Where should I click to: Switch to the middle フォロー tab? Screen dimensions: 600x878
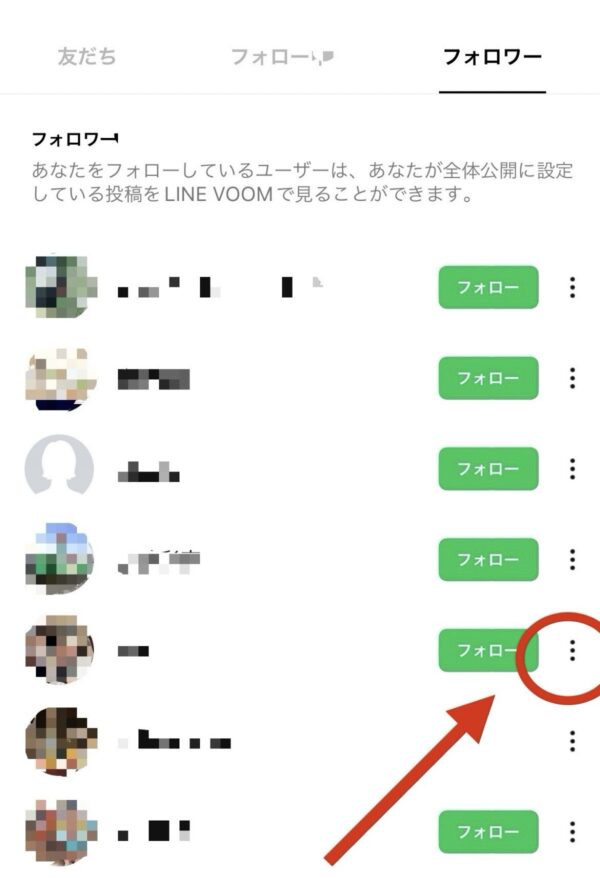[282, 56]
